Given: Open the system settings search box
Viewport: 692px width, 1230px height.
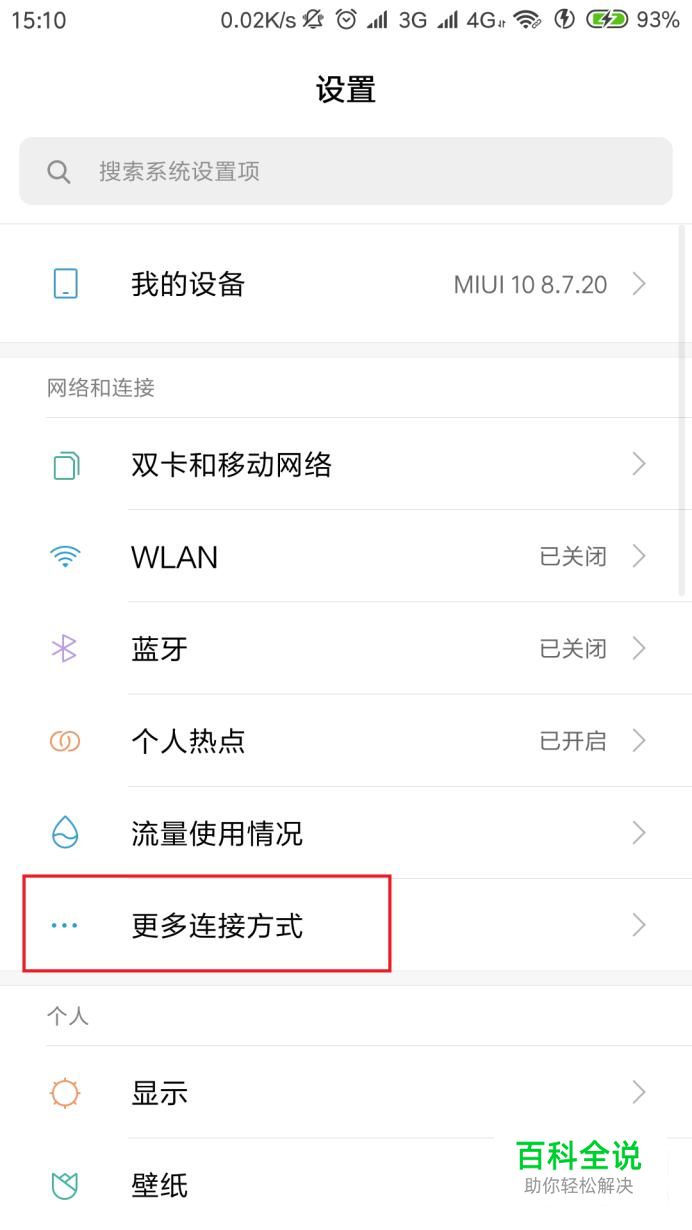Looking at the screenshot, I should 345,171.
